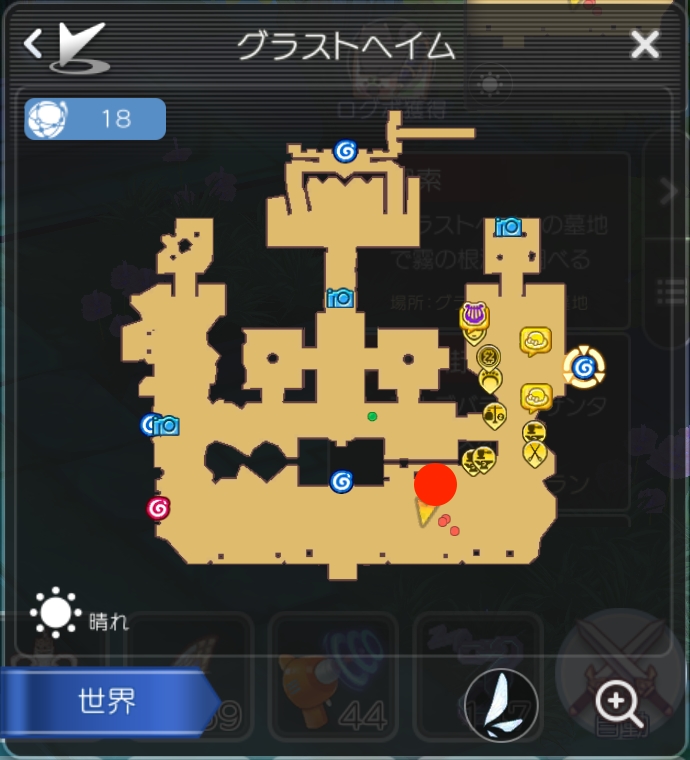Open the 世界 world map
Image resolution: width=690 pixels, height=760 pixels.
tap(107, 701)
